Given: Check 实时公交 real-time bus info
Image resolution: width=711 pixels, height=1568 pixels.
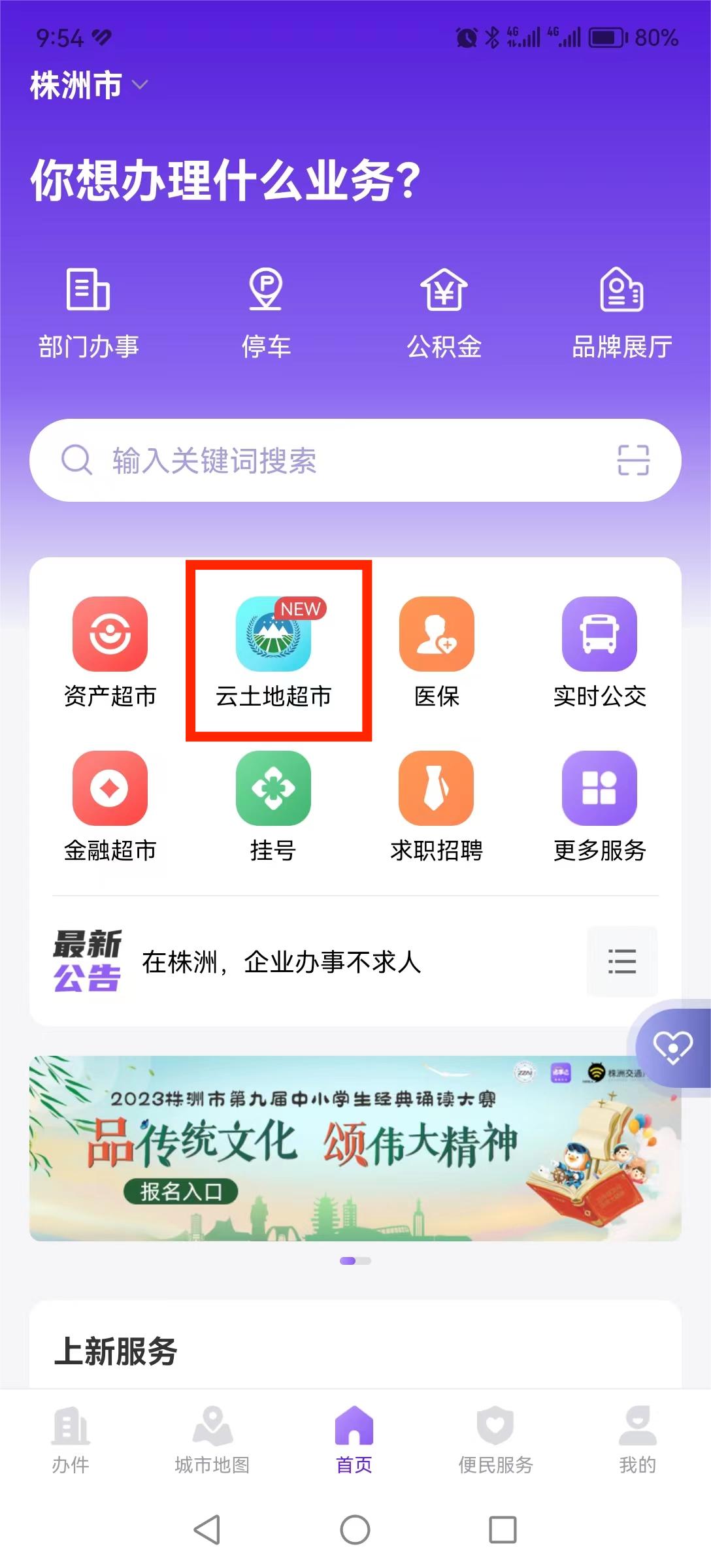Looking at the screenshot, I should coord(599,651).
